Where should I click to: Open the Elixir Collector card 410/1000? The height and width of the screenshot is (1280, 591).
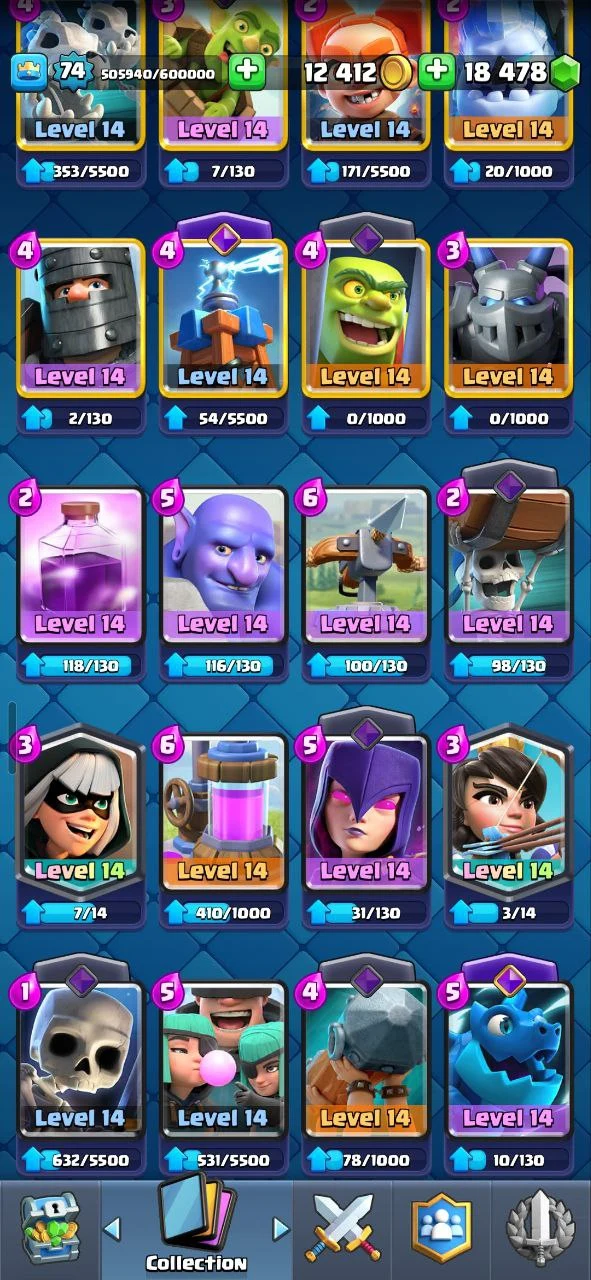pyautogui.click(x=222, y=812)
